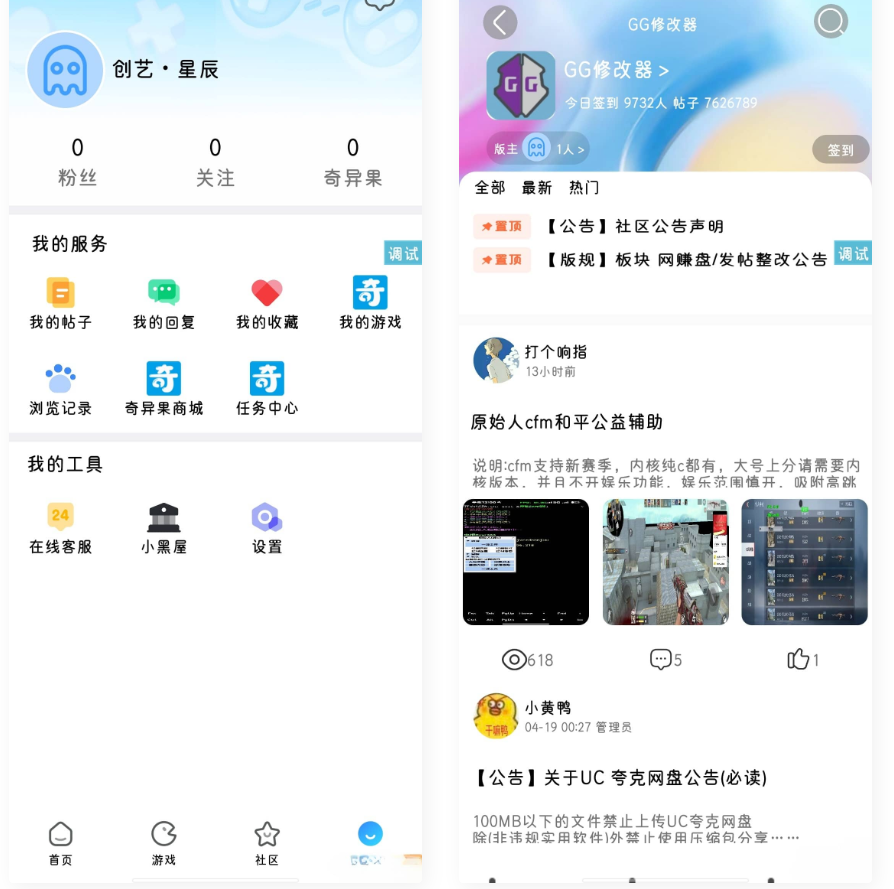Tap the 签到 check-in button
Image resolution: width=894 pixels, height=889 pixels.
[x=840, y=150]
